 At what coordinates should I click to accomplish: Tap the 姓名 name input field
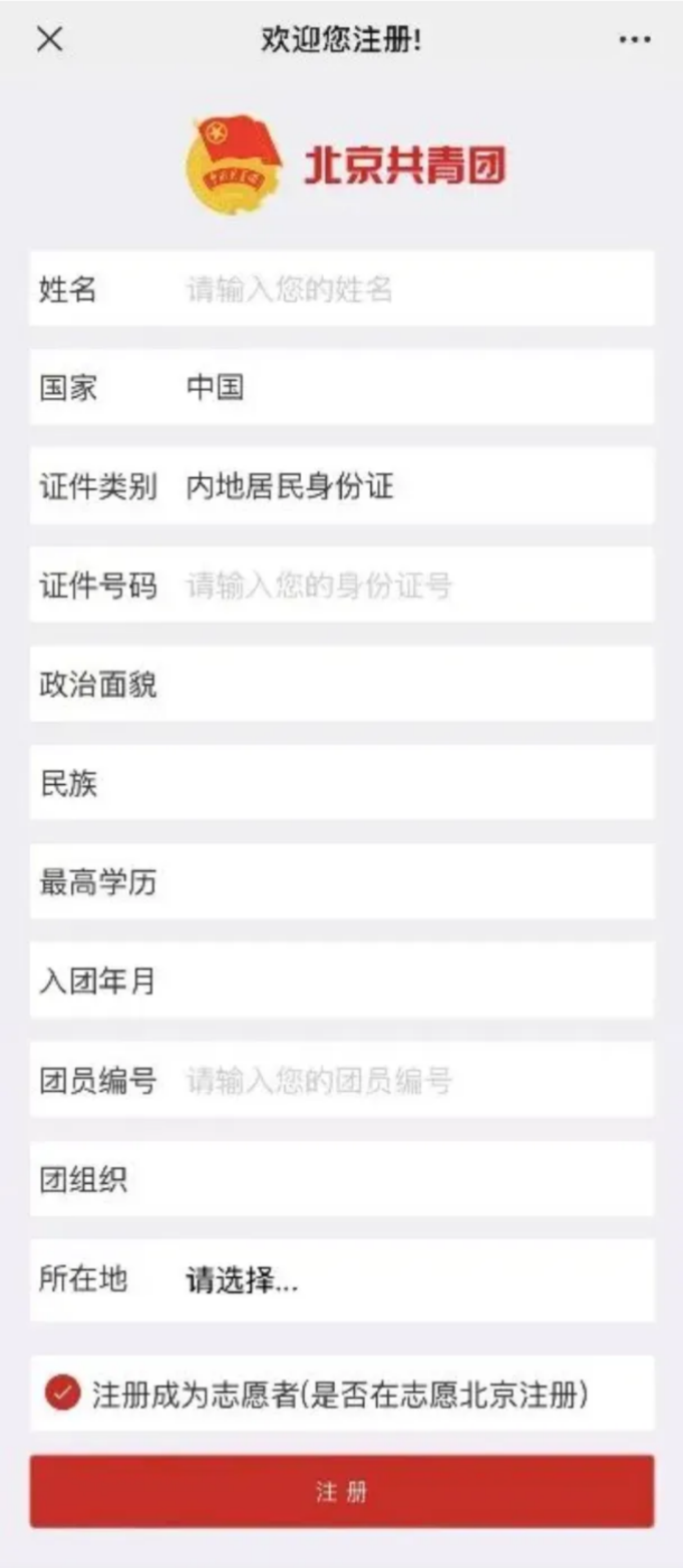point(414,289)
